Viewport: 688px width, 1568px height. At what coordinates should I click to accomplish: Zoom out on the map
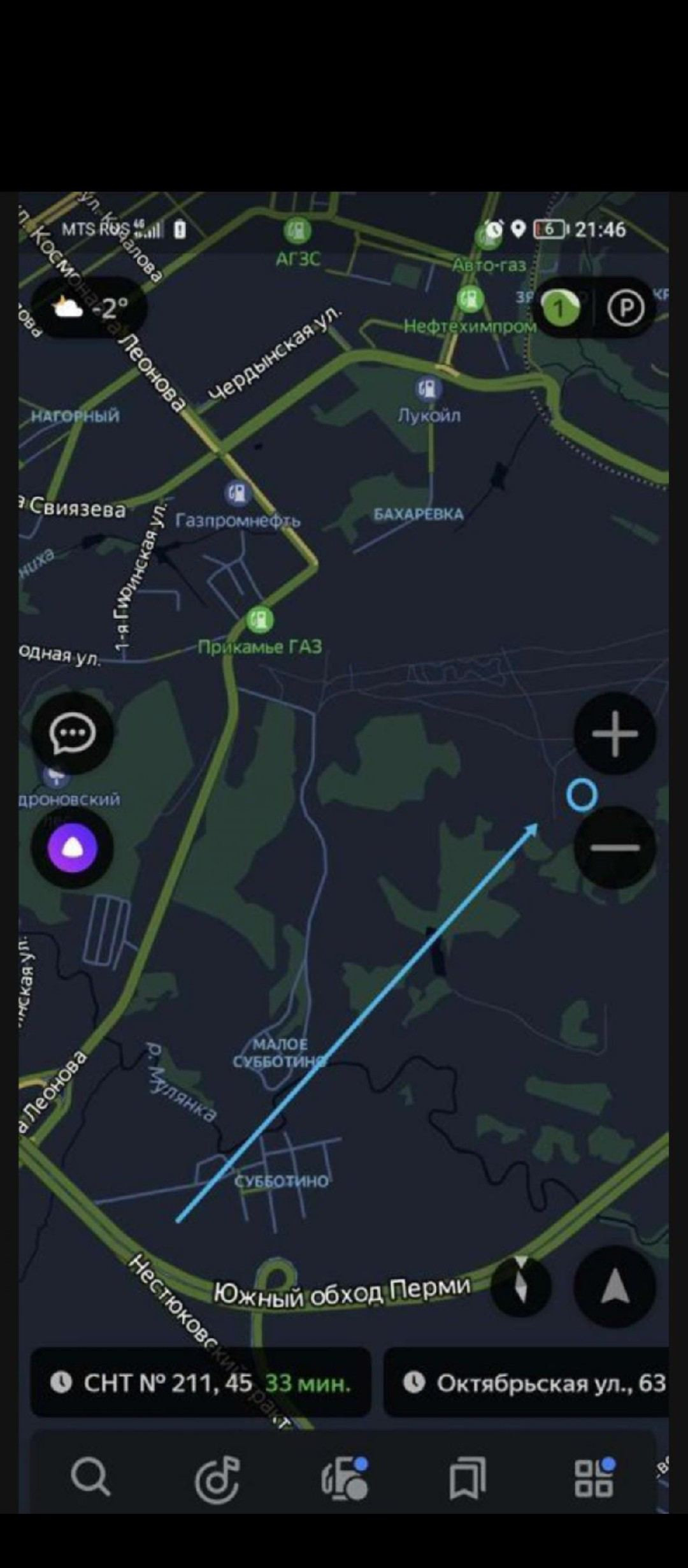(x=615, y=847)
